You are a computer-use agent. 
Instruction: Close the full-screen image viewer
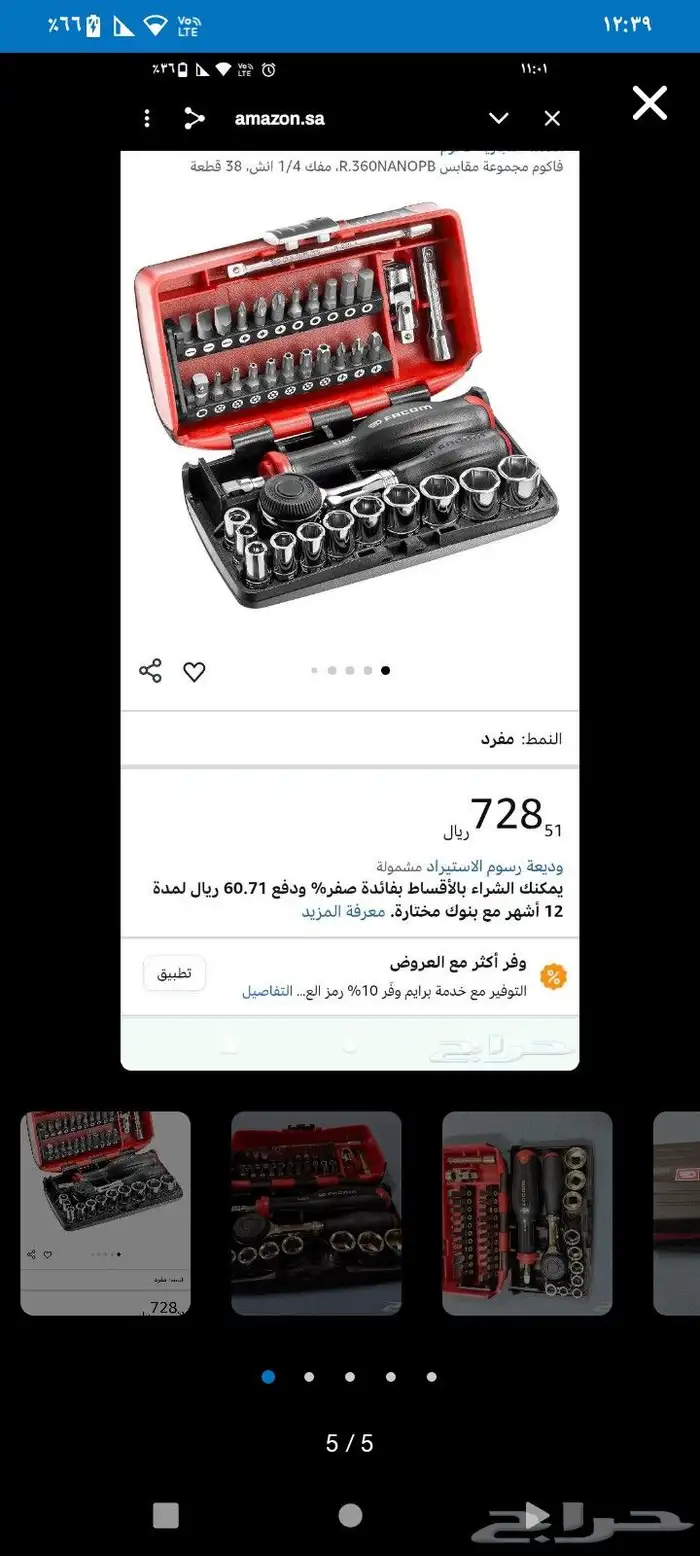point(649,103)
